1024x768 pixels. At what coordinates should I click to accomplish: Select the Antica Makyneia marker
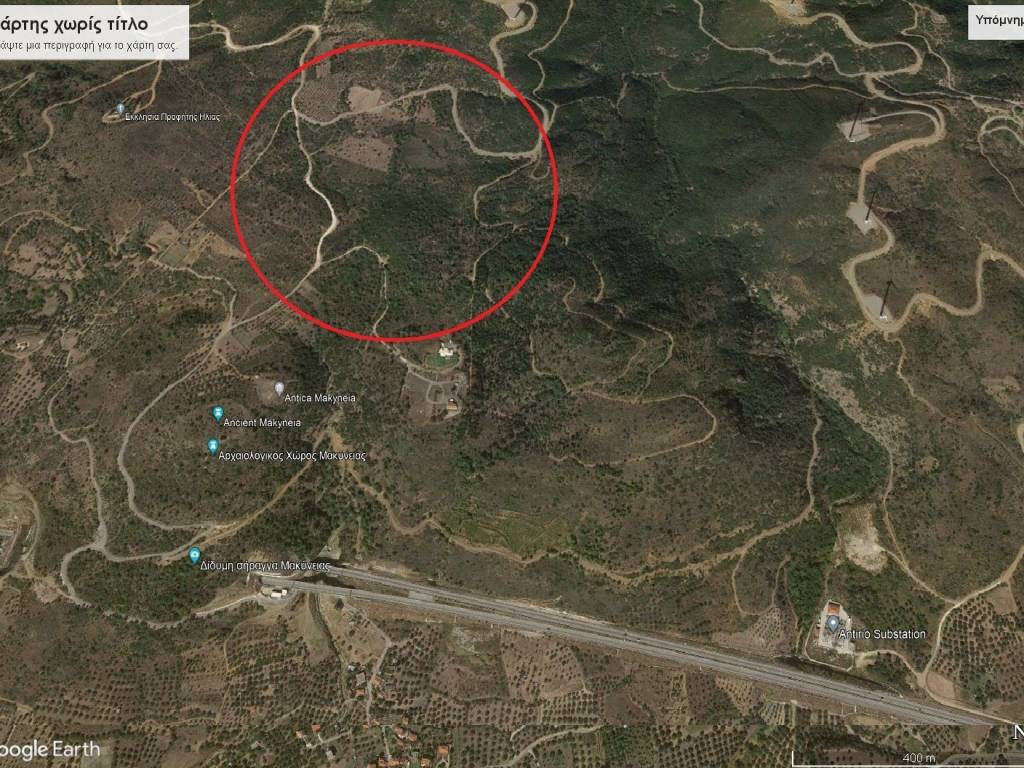point(279,388)
